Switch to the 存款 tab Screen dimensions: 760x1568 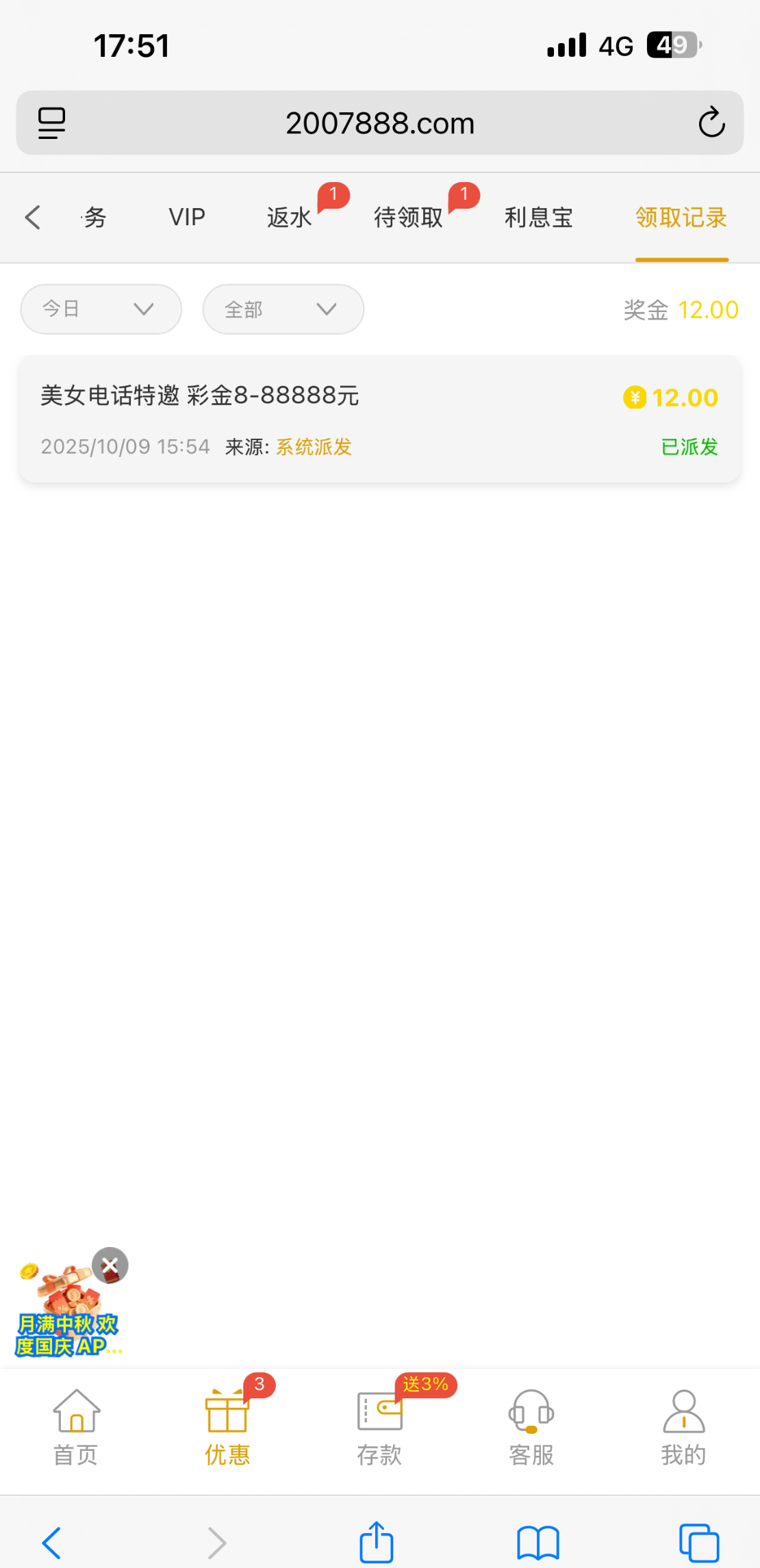pyautogui.click(x=379, y=1427)
